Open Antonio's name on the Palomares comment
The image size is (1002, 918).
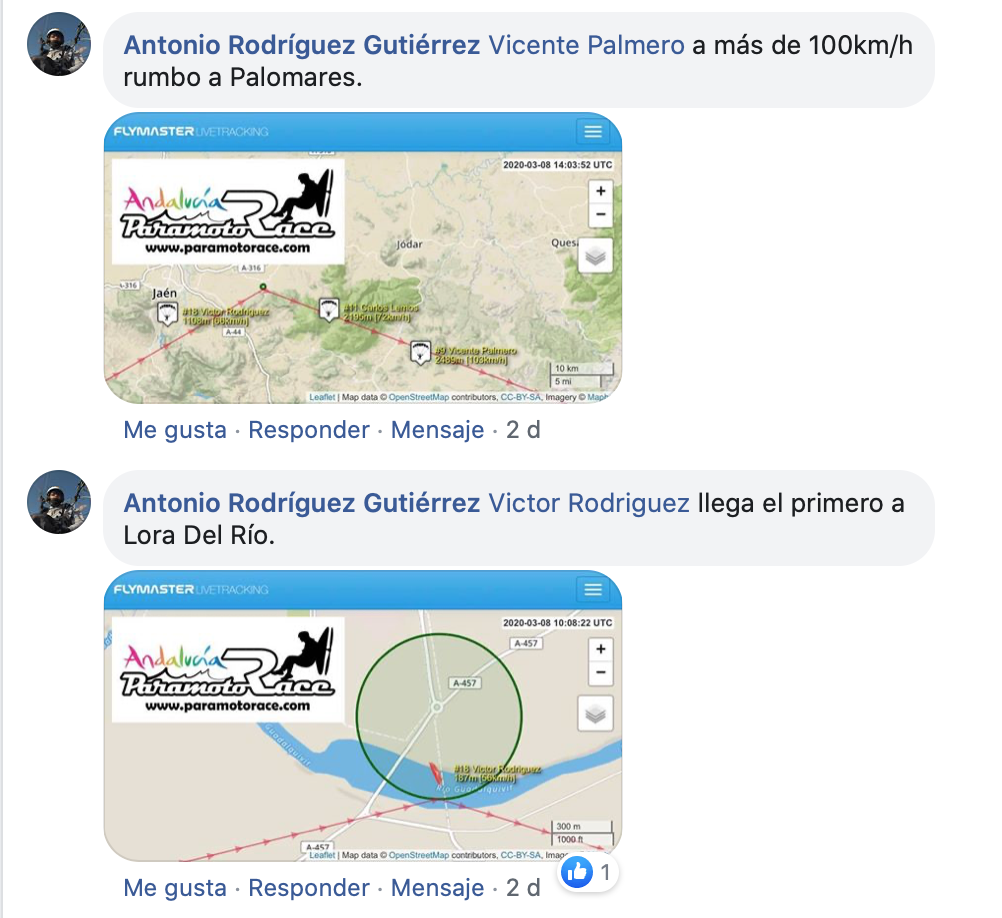301,45
